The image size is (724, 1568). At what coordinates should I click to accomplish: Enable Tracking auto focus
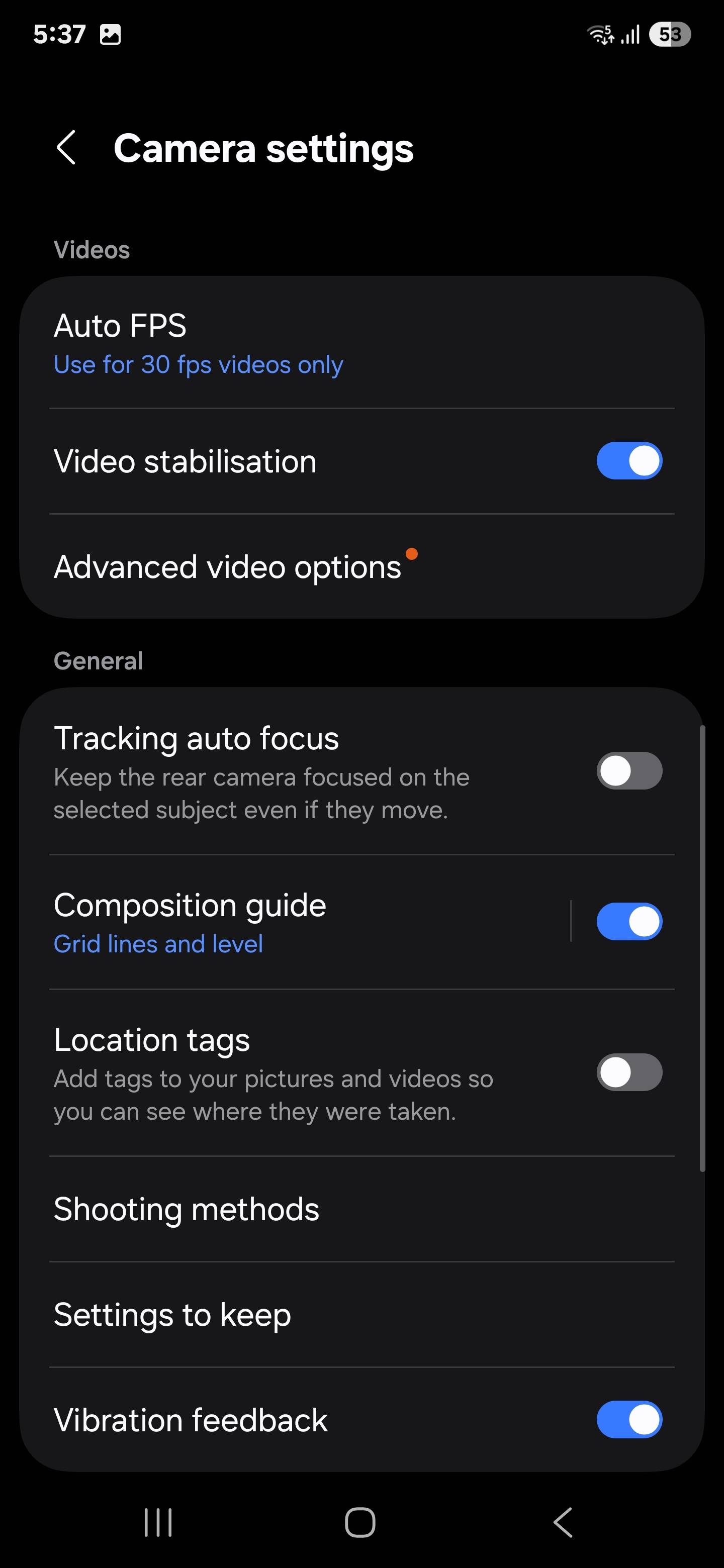pyautogui.click(x=629, y=770)
